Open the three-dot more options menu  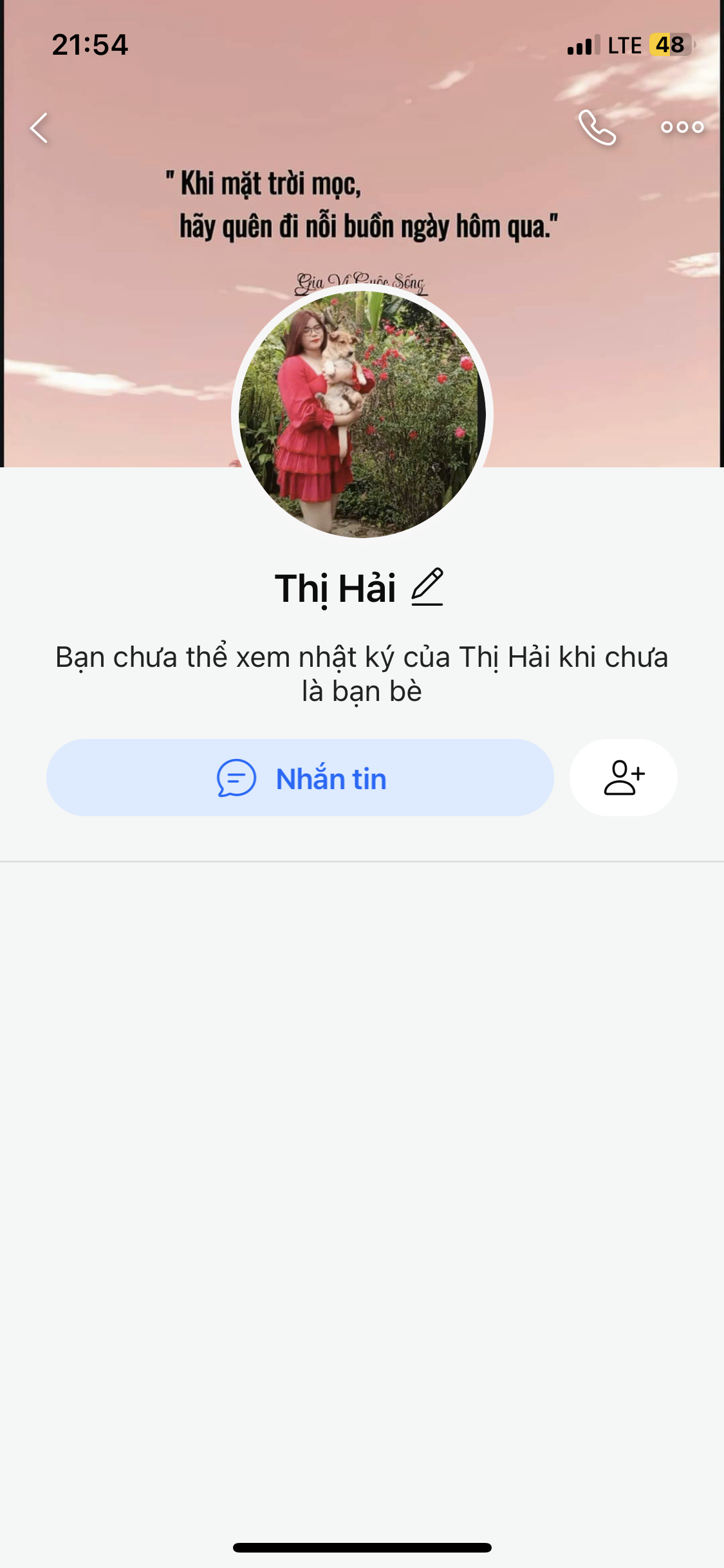[682, 127]
